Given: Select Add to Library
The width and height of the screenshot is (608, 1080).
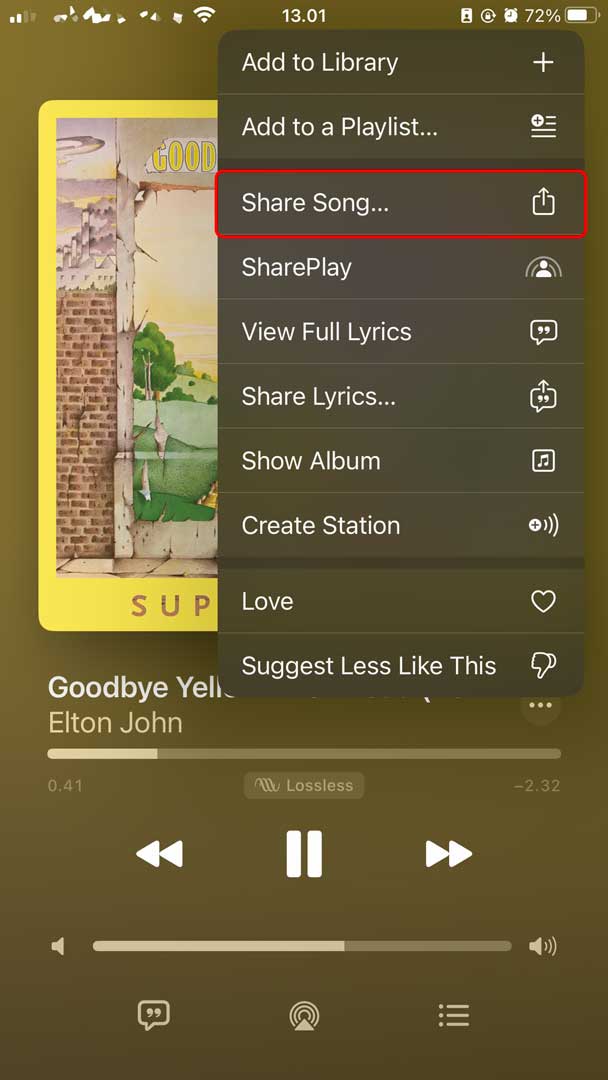Looking at the screenshot, I should click(400, 62).
